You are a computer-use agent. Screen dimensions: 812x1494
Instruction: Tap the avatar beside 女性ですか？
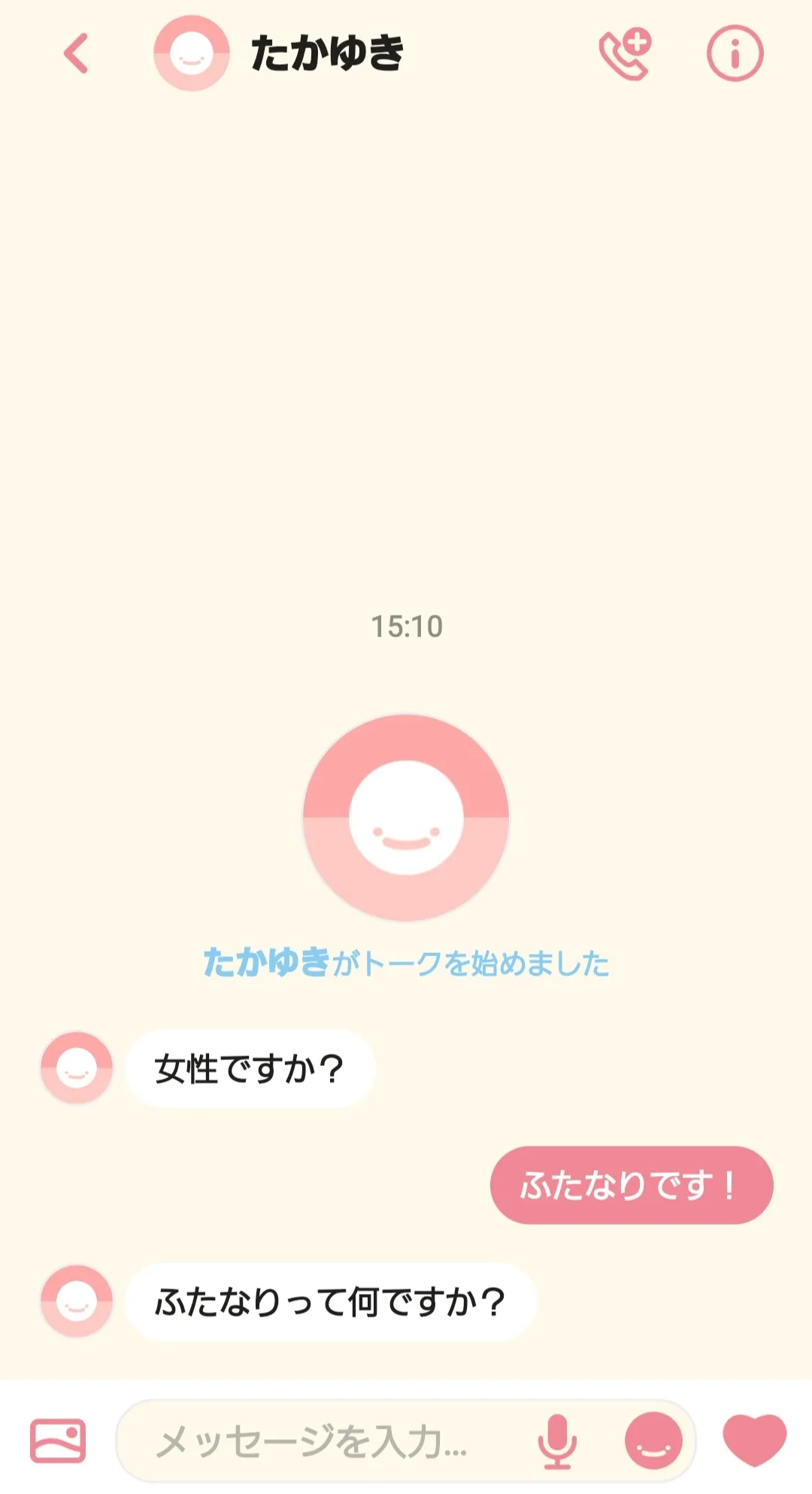point(77,1068)
